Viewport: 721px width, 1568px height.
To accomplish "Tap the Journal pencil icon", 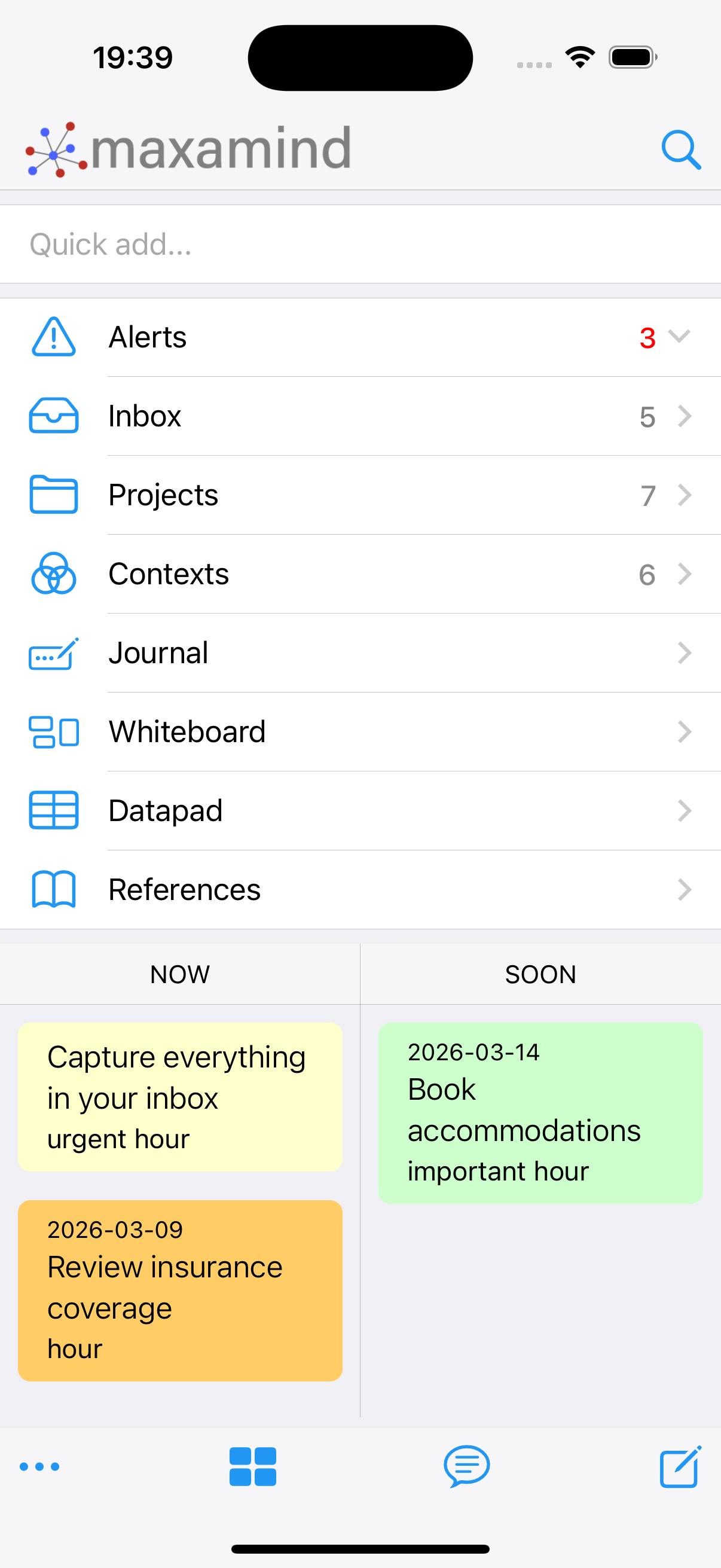I will coord(53,652).
